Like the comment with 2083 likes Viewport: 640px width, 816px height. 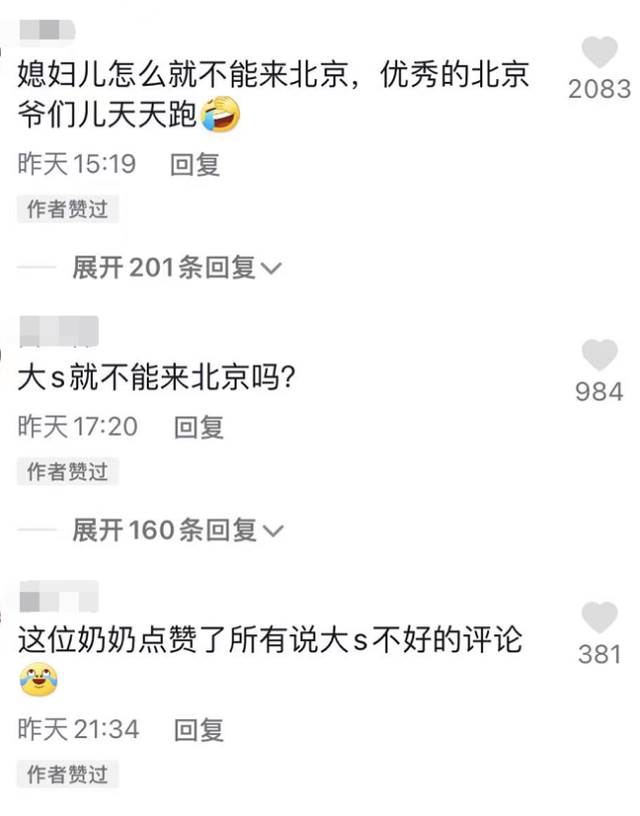coord(599,52)
